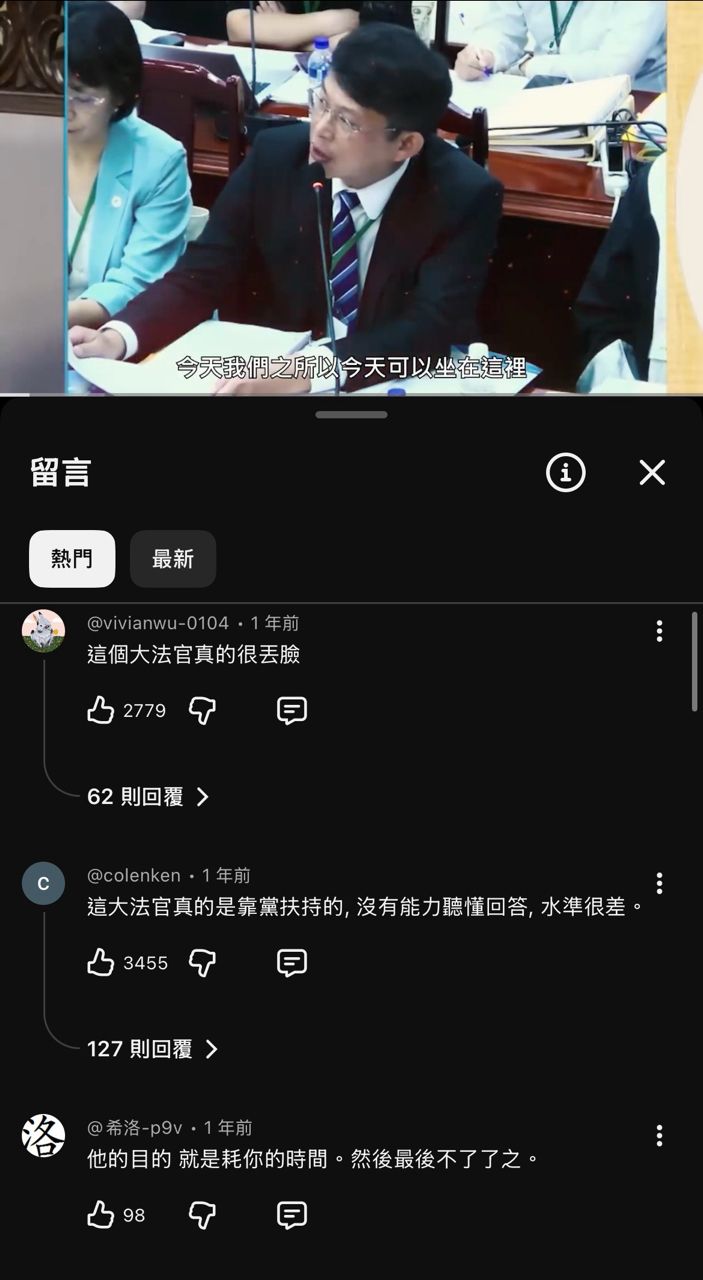Open more options for @colenken's comment
This screenshot has width=703, height=1280.
coord(659,883)
